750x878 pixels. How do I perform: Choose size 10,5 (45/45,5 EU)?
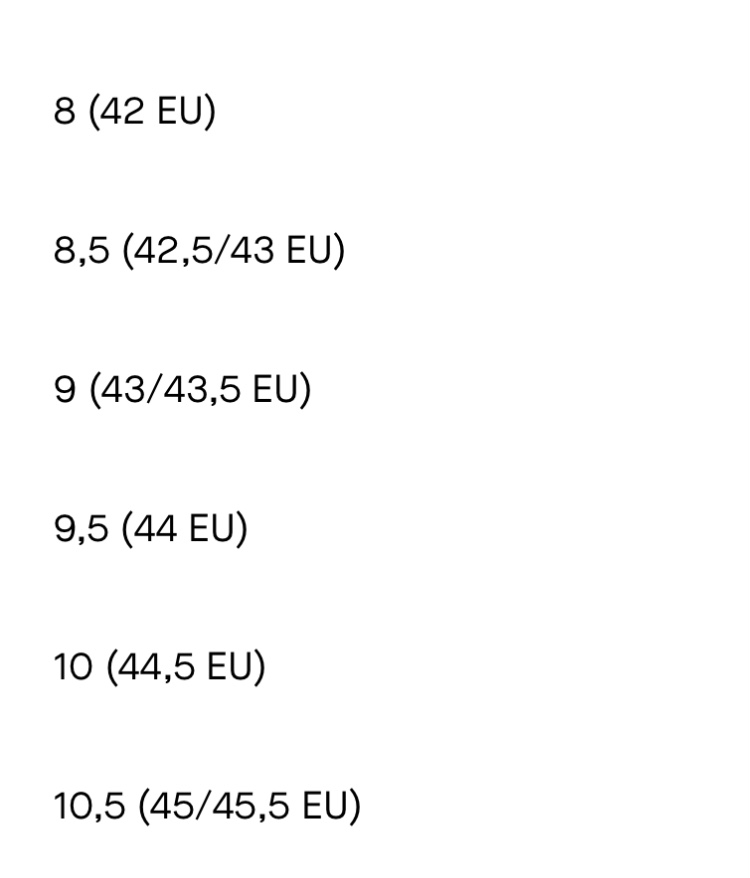click(x=207, y=806)
